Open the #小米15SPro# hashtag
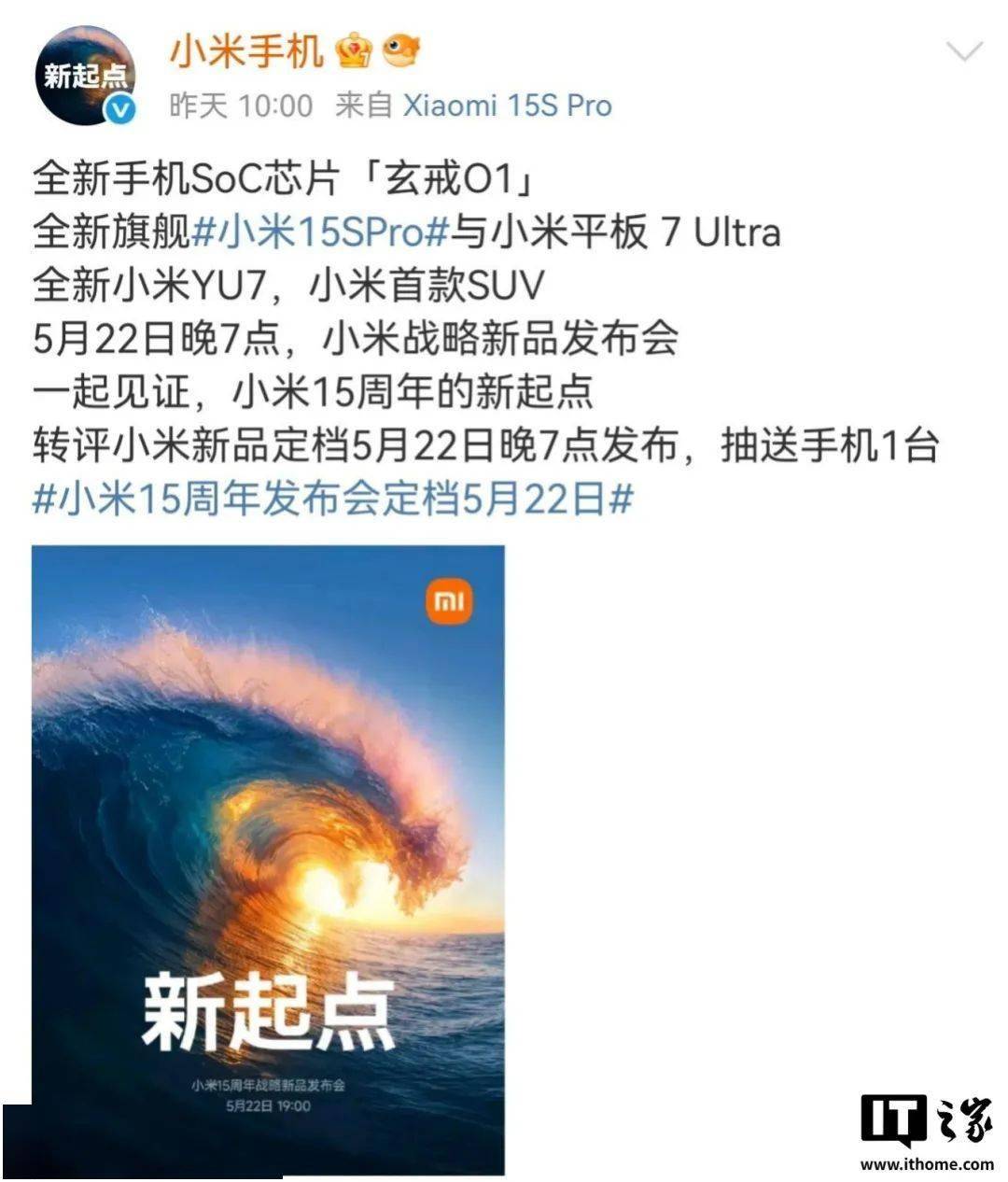Viewport: 1008px width, 1182px height. click(x=321, y=232)
